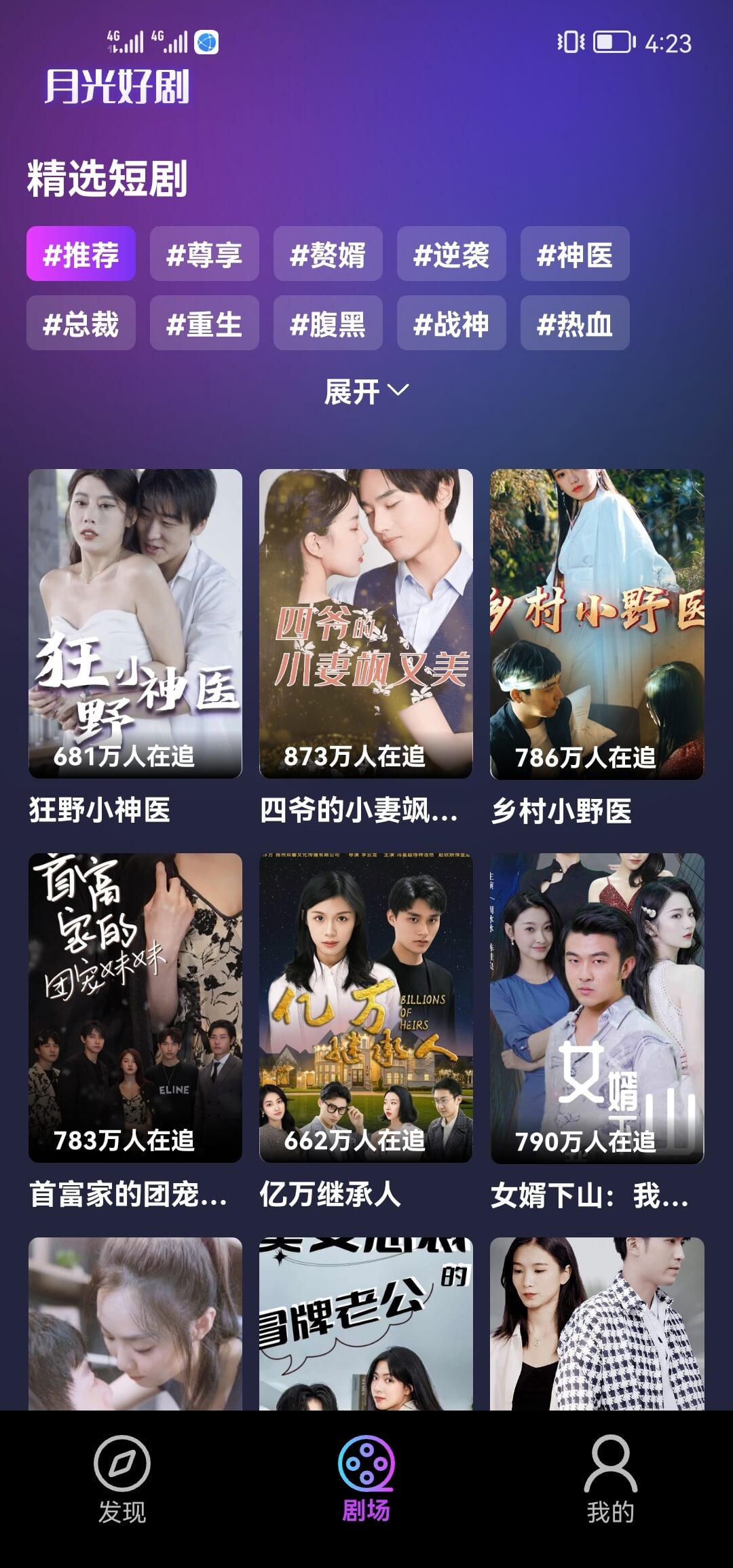Tap the #逆袭 filter chip

[x=451, y=254]
